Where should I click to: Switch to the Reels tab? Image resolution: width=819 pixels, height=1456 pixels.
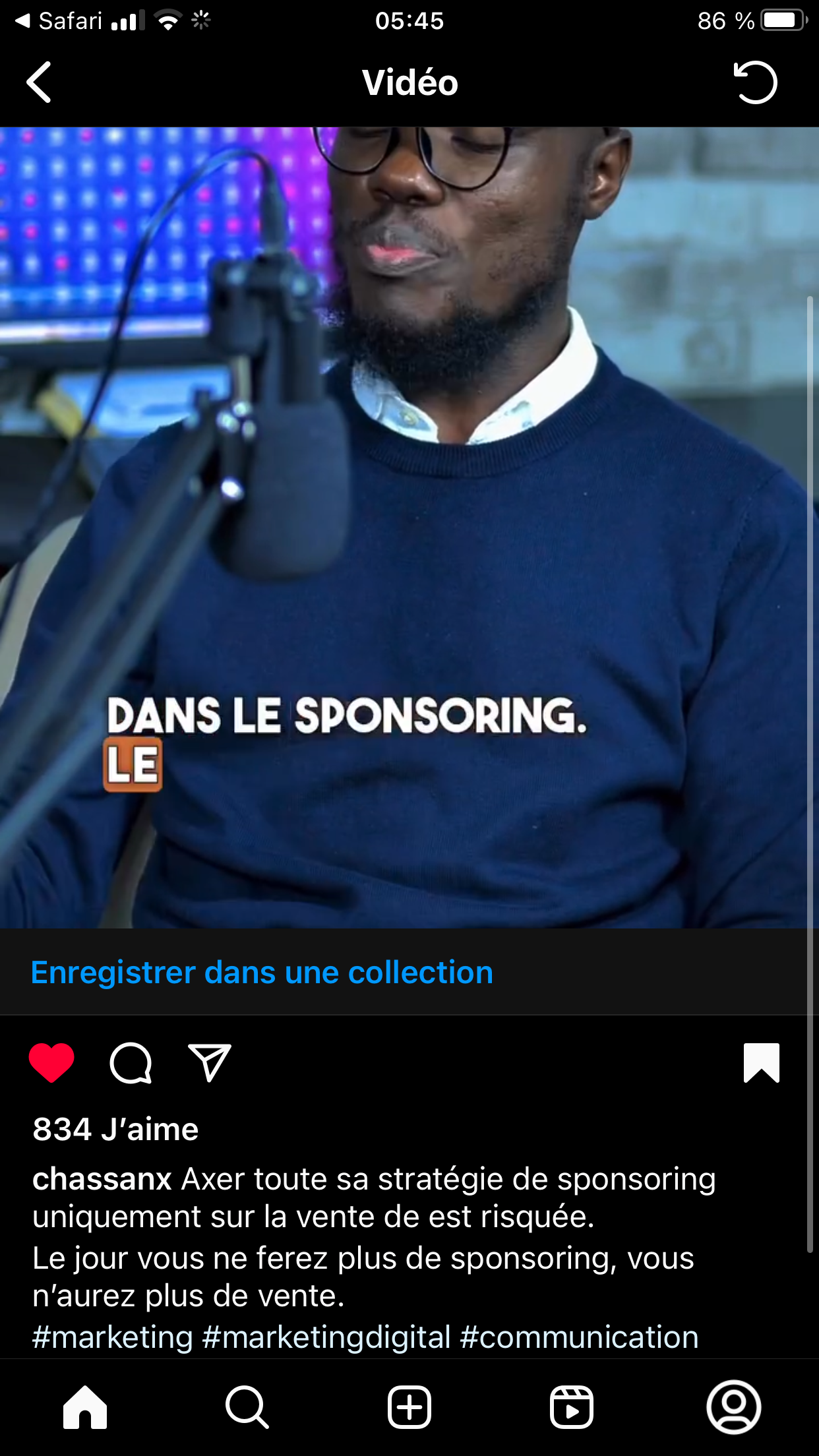[x=572, y=1407]
